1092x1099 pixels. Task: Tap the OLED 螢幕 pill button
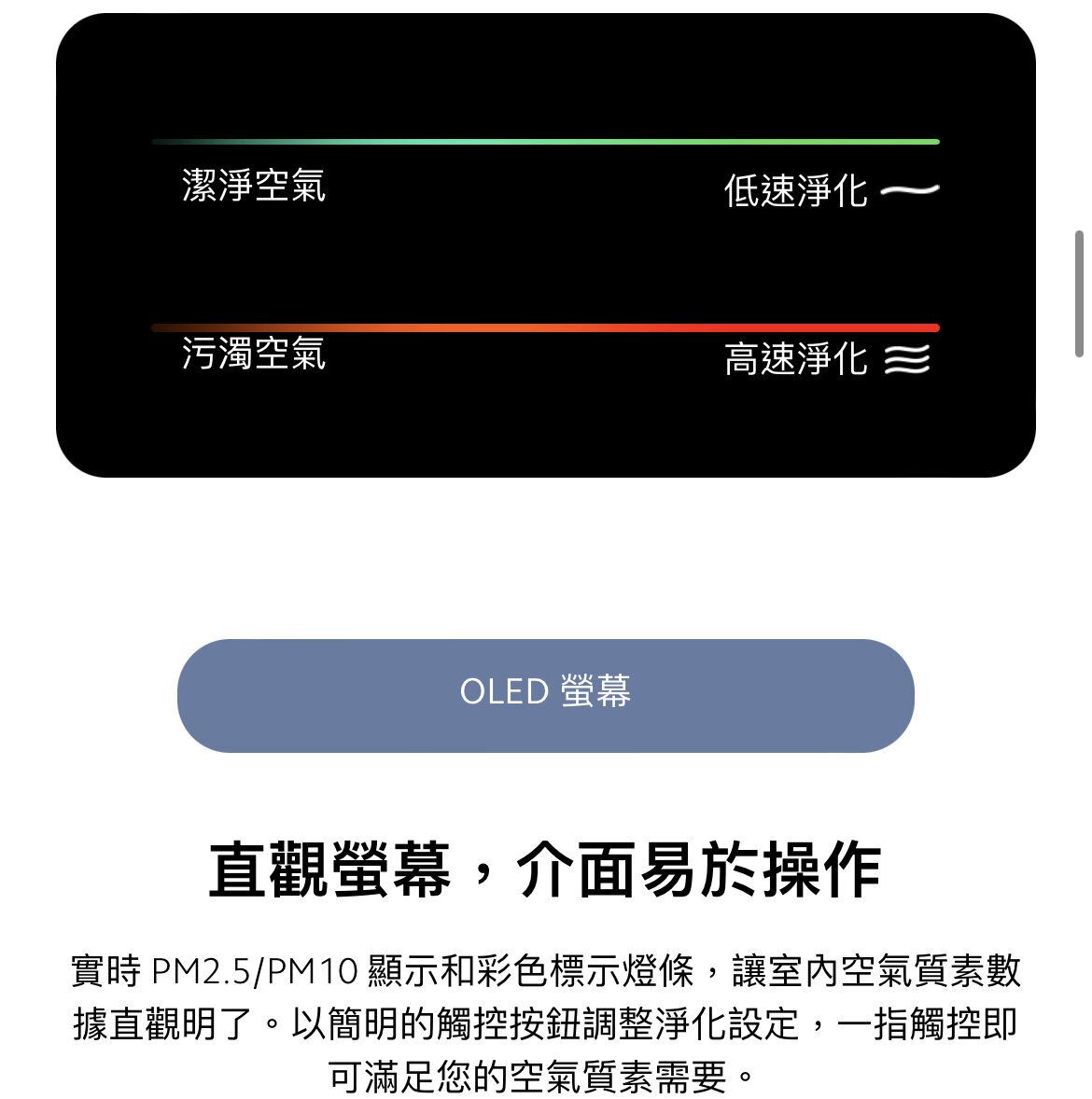click(x=545, y=695)
